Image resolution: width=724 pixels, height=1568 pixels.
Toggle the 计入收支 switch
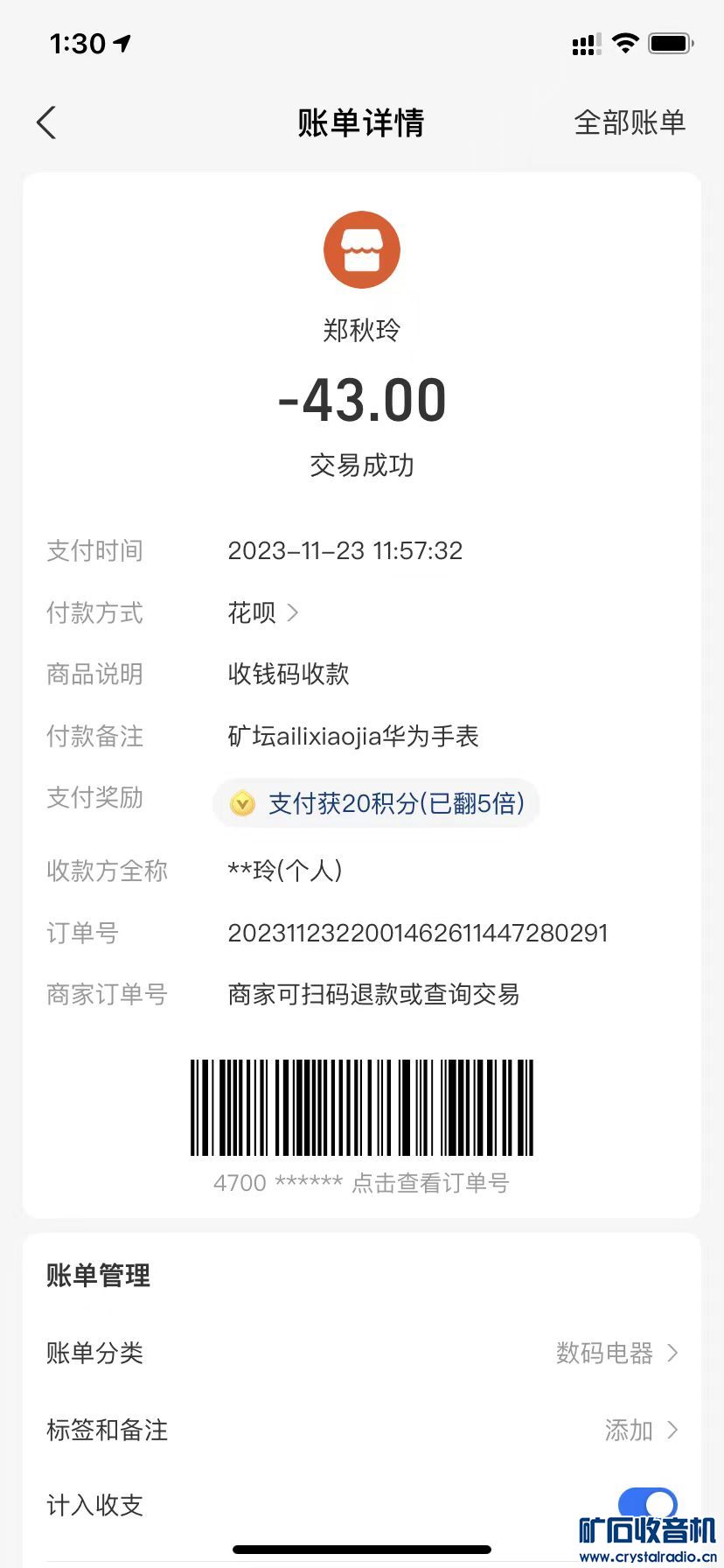click(647, 1505)
